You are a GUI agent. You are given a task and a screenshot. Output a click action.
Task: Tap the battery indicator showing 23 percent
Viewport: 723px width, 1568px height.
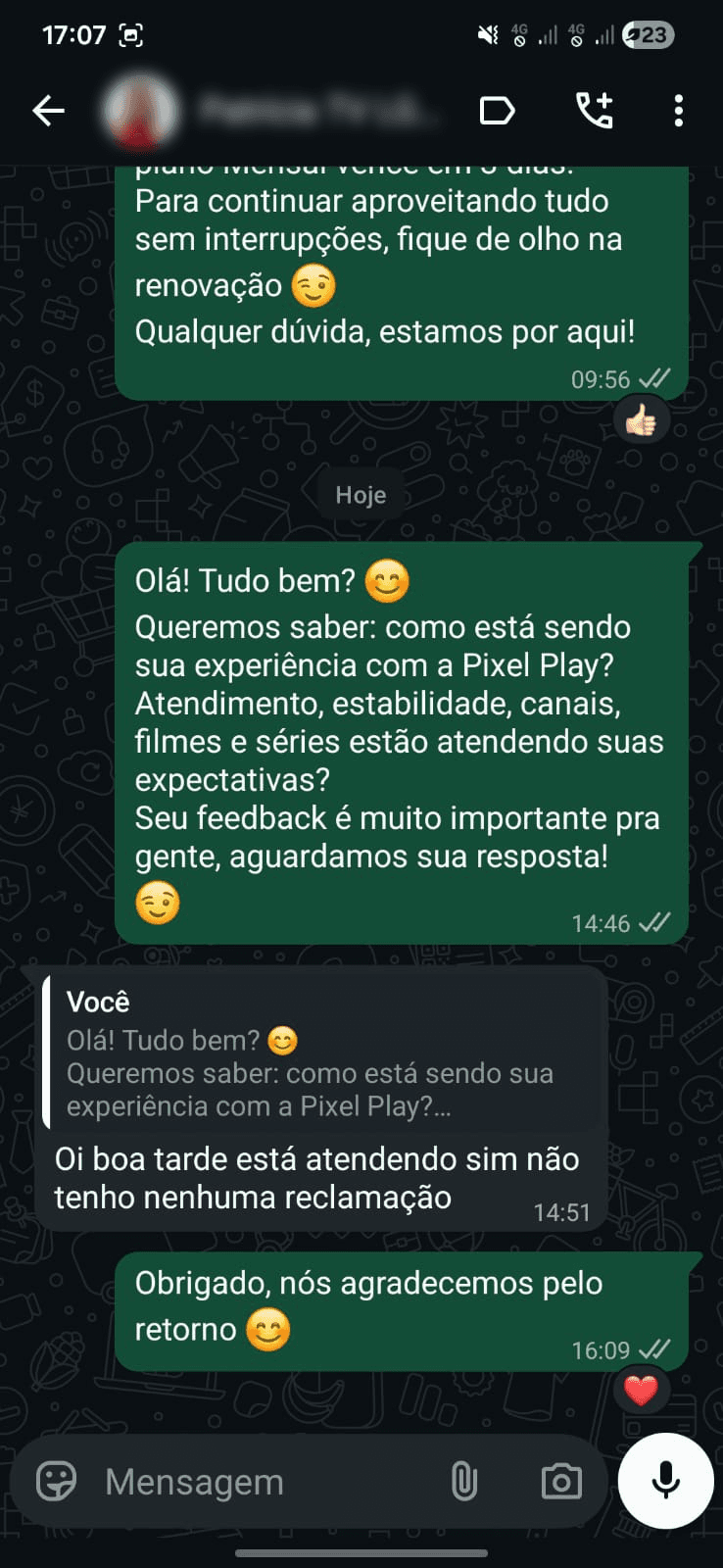(647, 33)
